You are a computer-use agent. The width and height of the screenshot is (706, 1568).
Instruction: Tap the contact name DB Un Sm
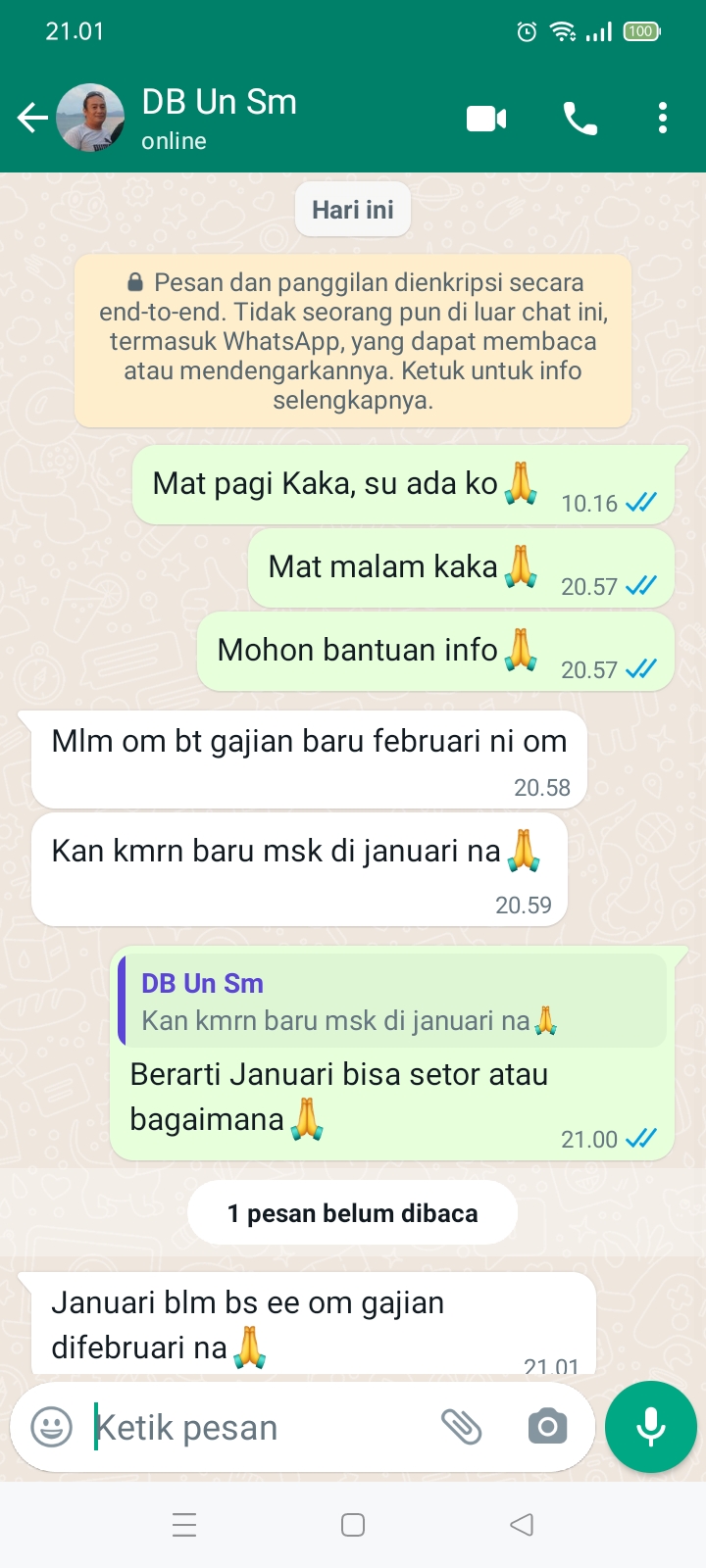coord(220,101)
